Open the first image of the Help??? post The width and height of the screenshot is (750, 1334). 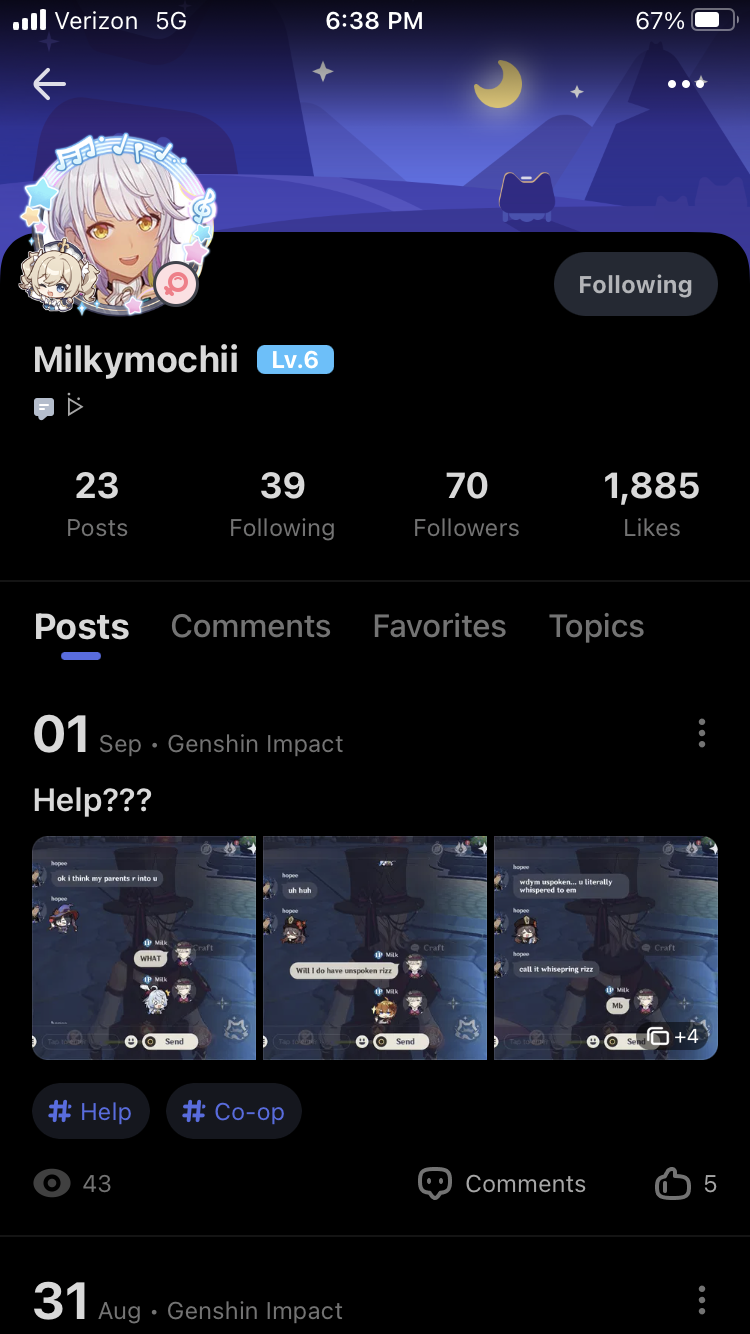coord(144,947)
